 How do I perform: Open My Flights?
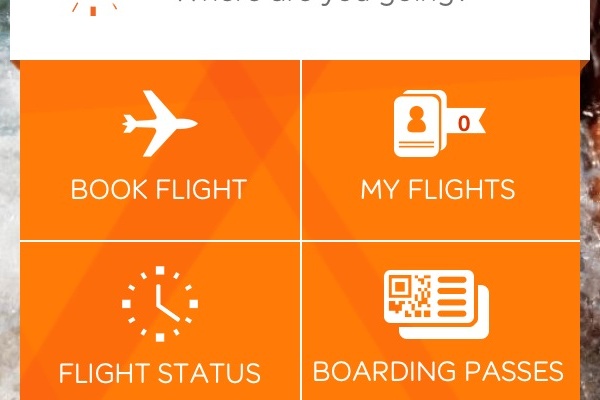pyautogui.click(x=439, y=150)
